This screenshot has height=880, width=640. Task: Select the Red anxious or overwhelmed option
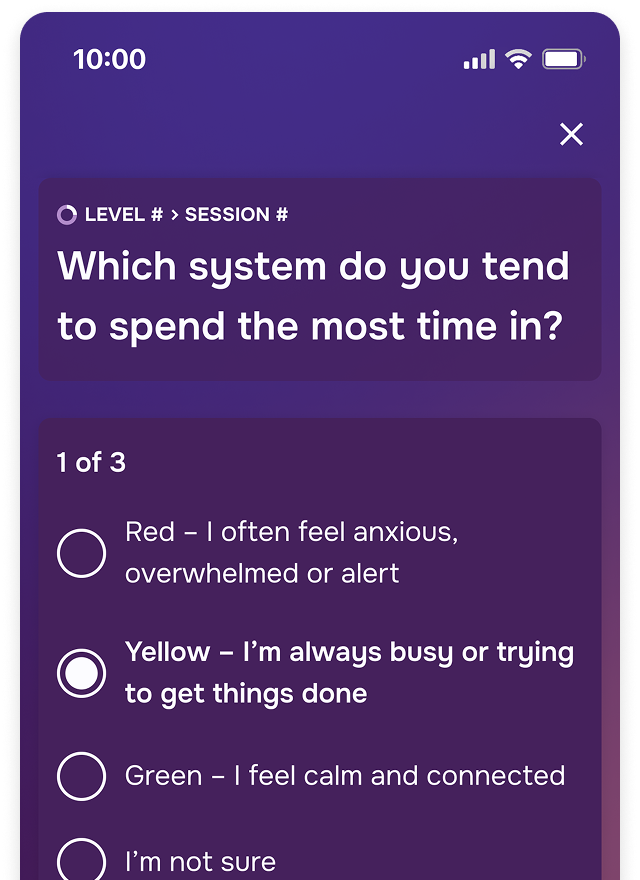(81, 553)
